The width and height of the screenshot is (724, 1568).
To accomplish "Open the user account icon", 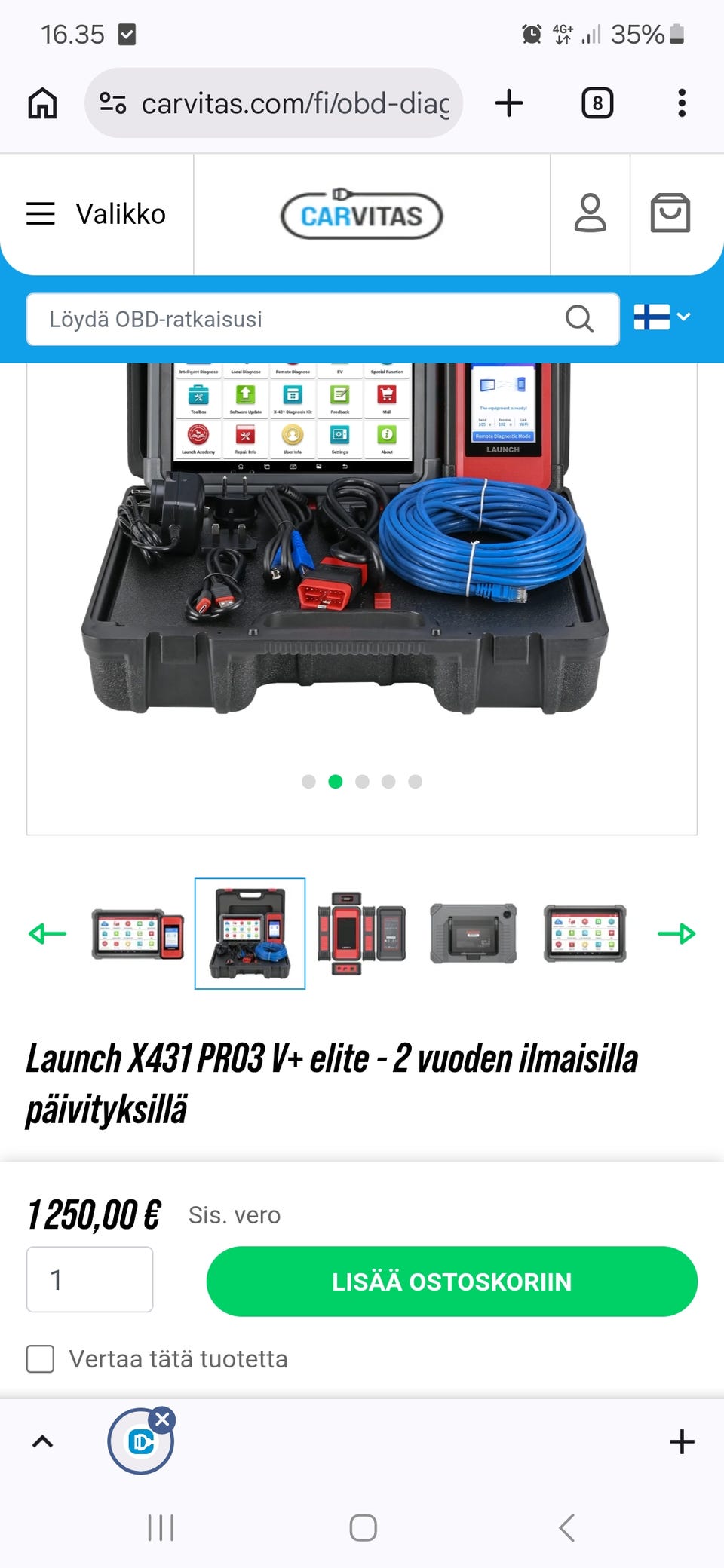I will [x=590, y=213].
